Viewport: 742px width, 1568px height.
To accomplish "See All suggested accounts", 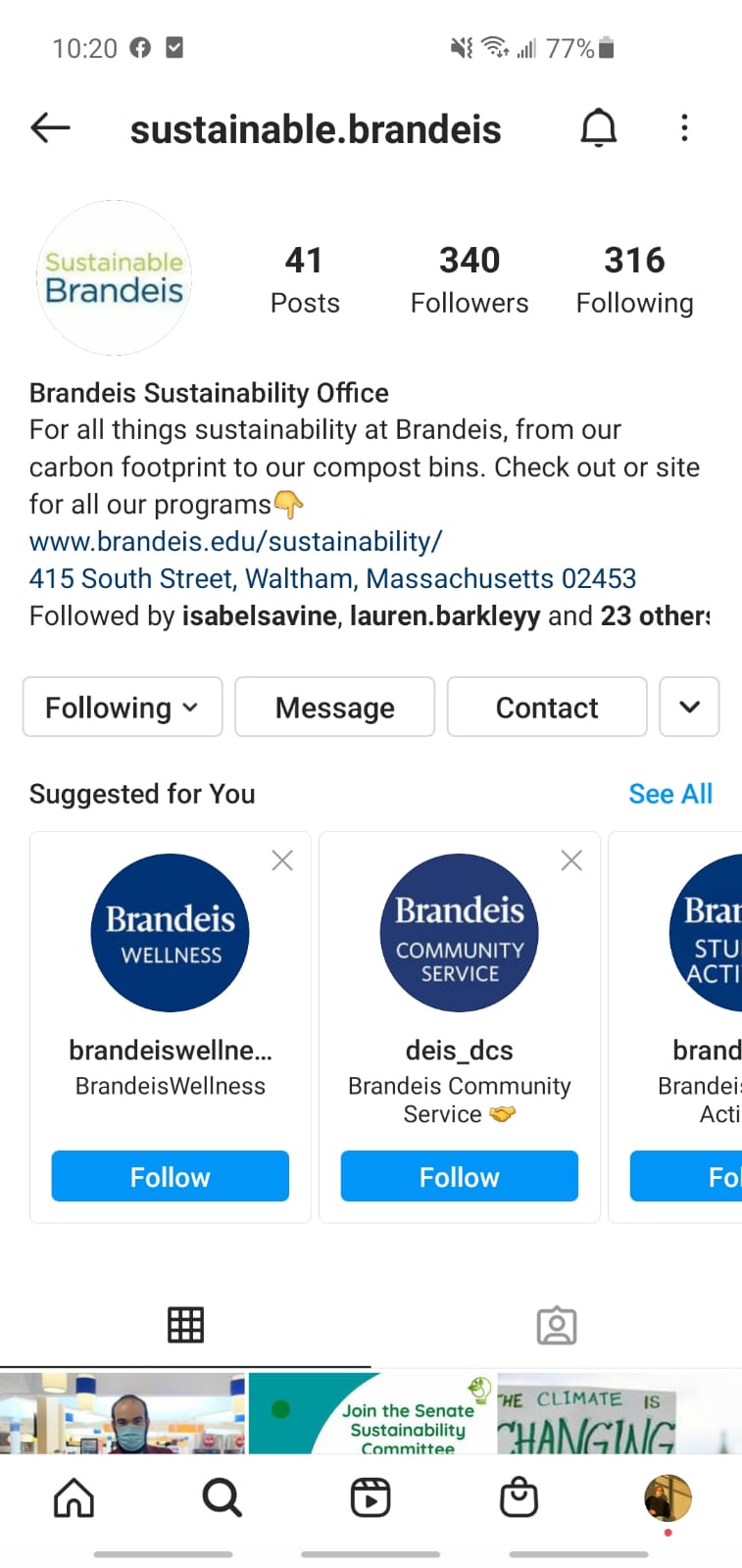I will click(x=669, y=794).
